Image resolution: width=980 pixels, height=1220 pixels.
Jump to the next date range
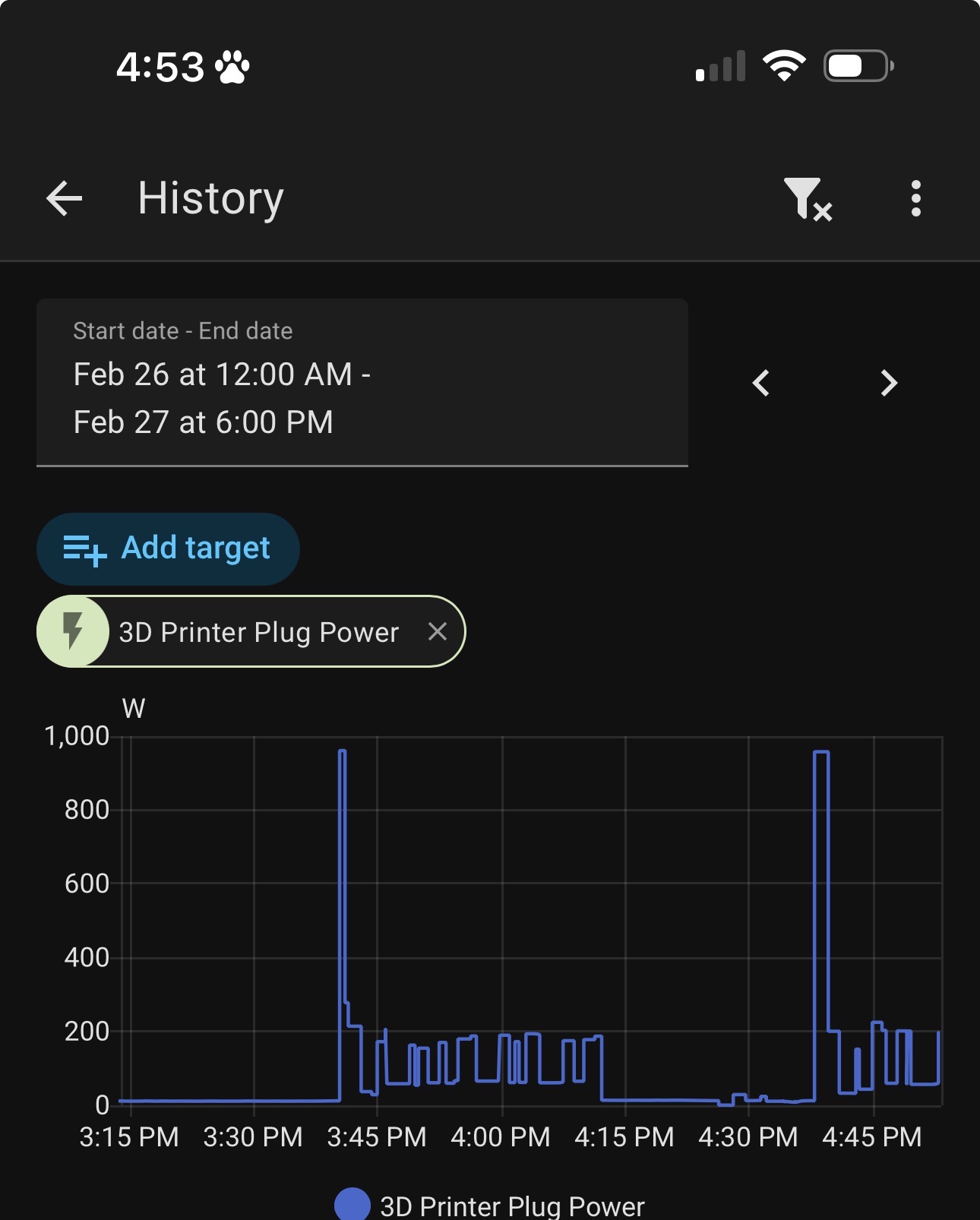click(889, 383)
